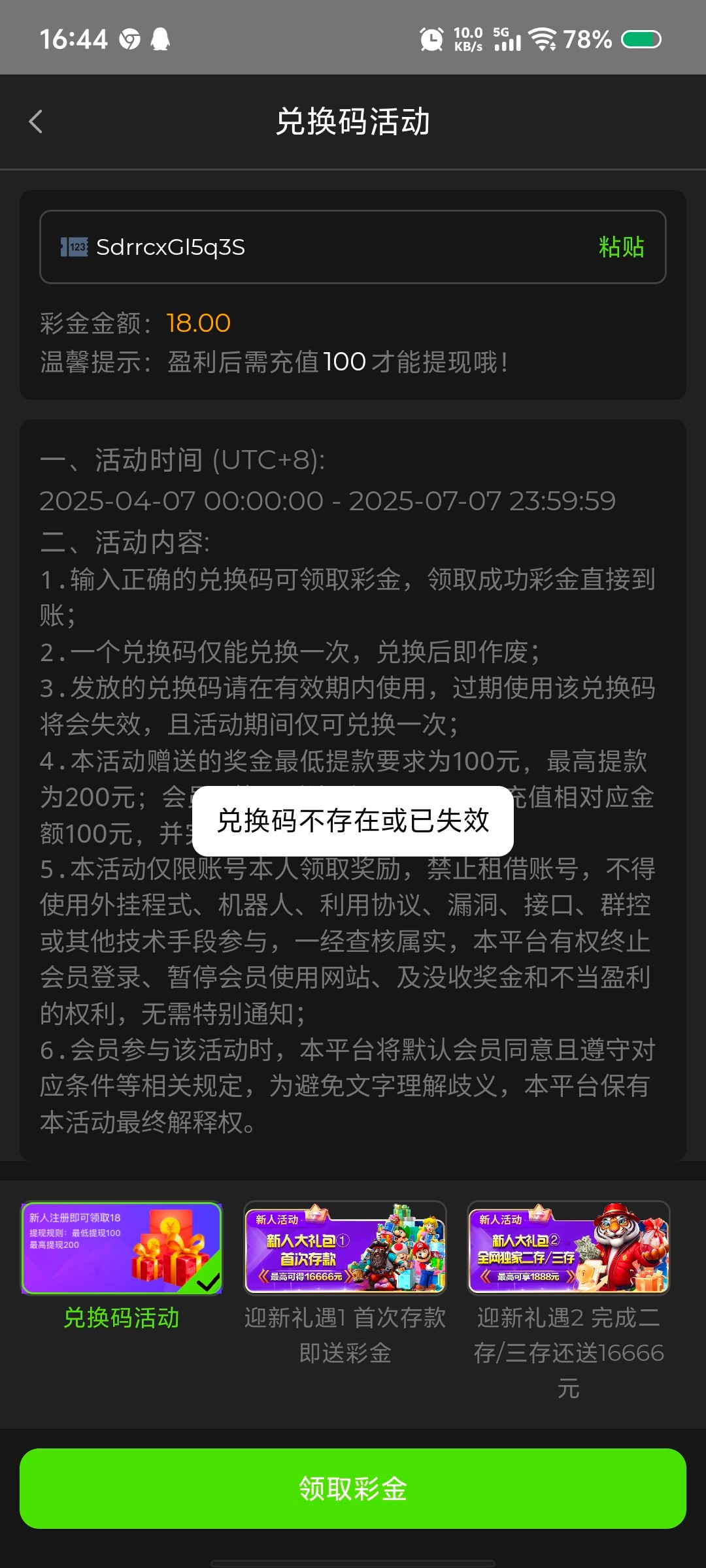The image size is (706, 1568).
Task: Tap the redemption code input field
Action: tap(353, 247)
